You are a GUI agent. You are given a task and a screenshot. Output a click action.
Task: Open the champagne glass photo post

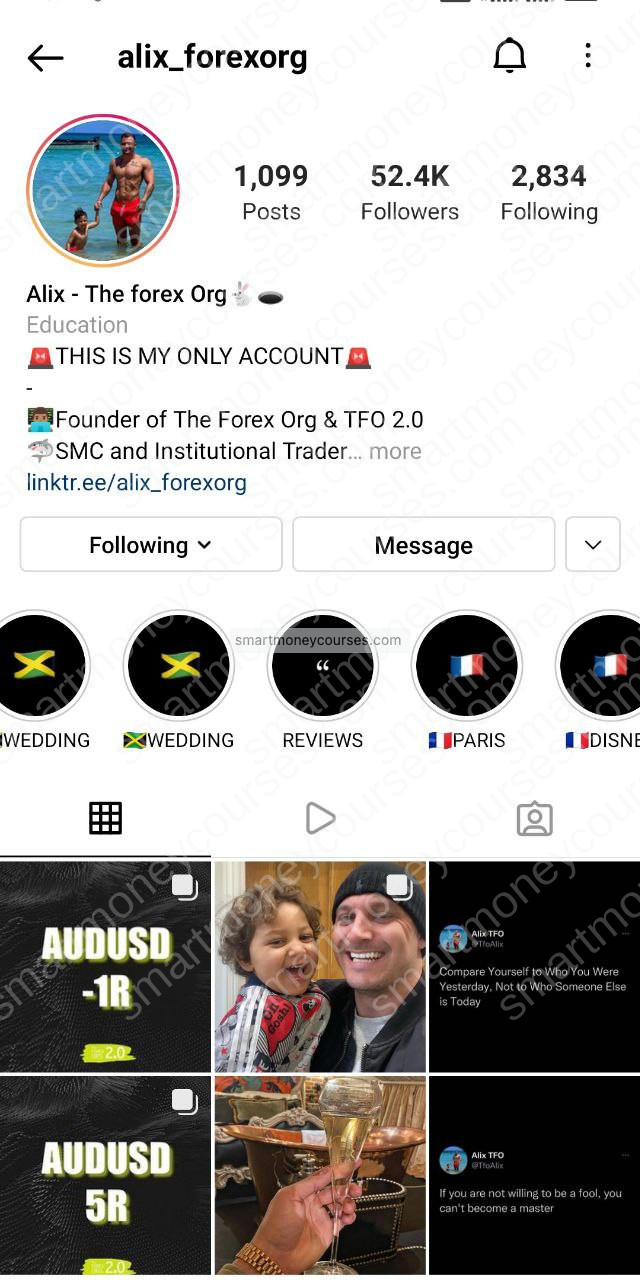(x=320, y=1176)
